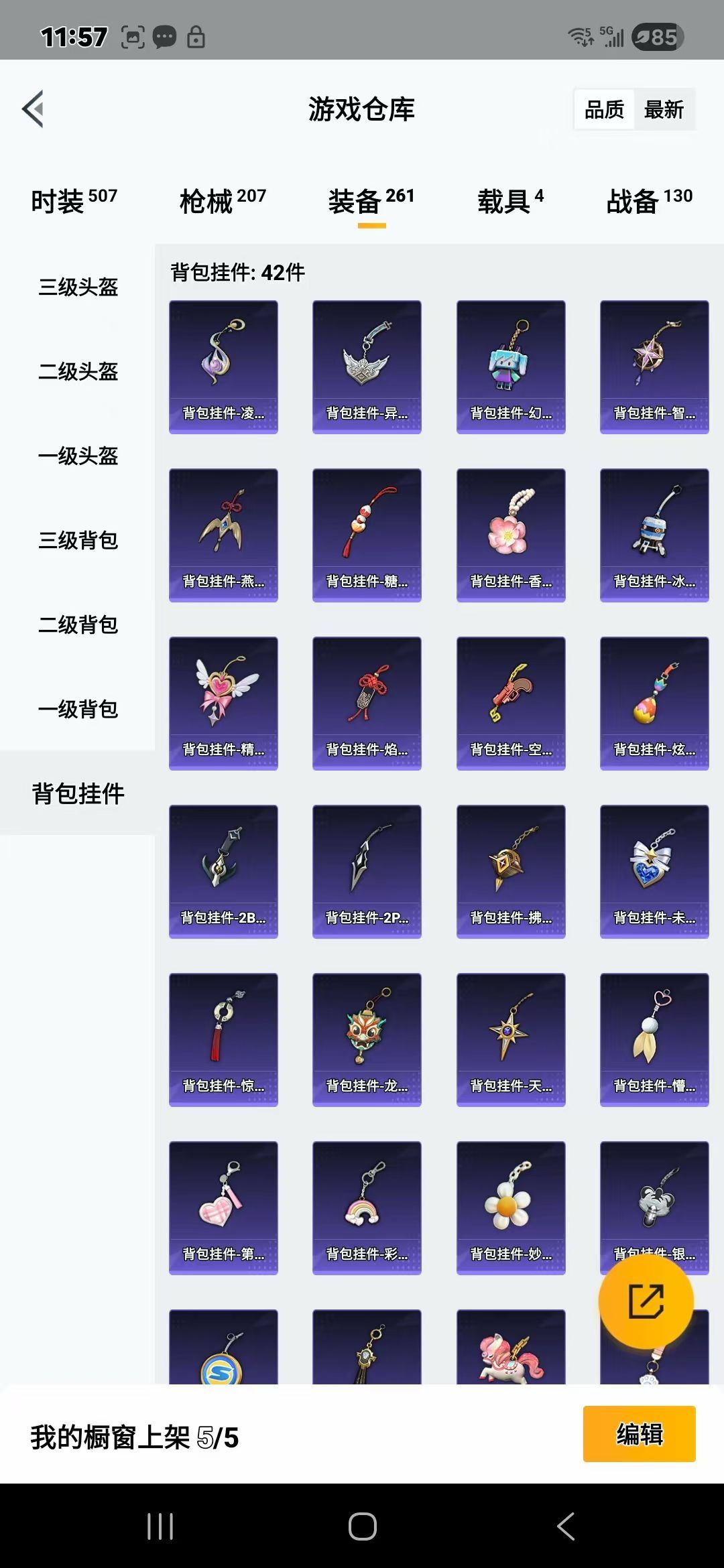Switch to the 枪械 tab
This screenshot has height=1568, width=724.
click(223, 200)
